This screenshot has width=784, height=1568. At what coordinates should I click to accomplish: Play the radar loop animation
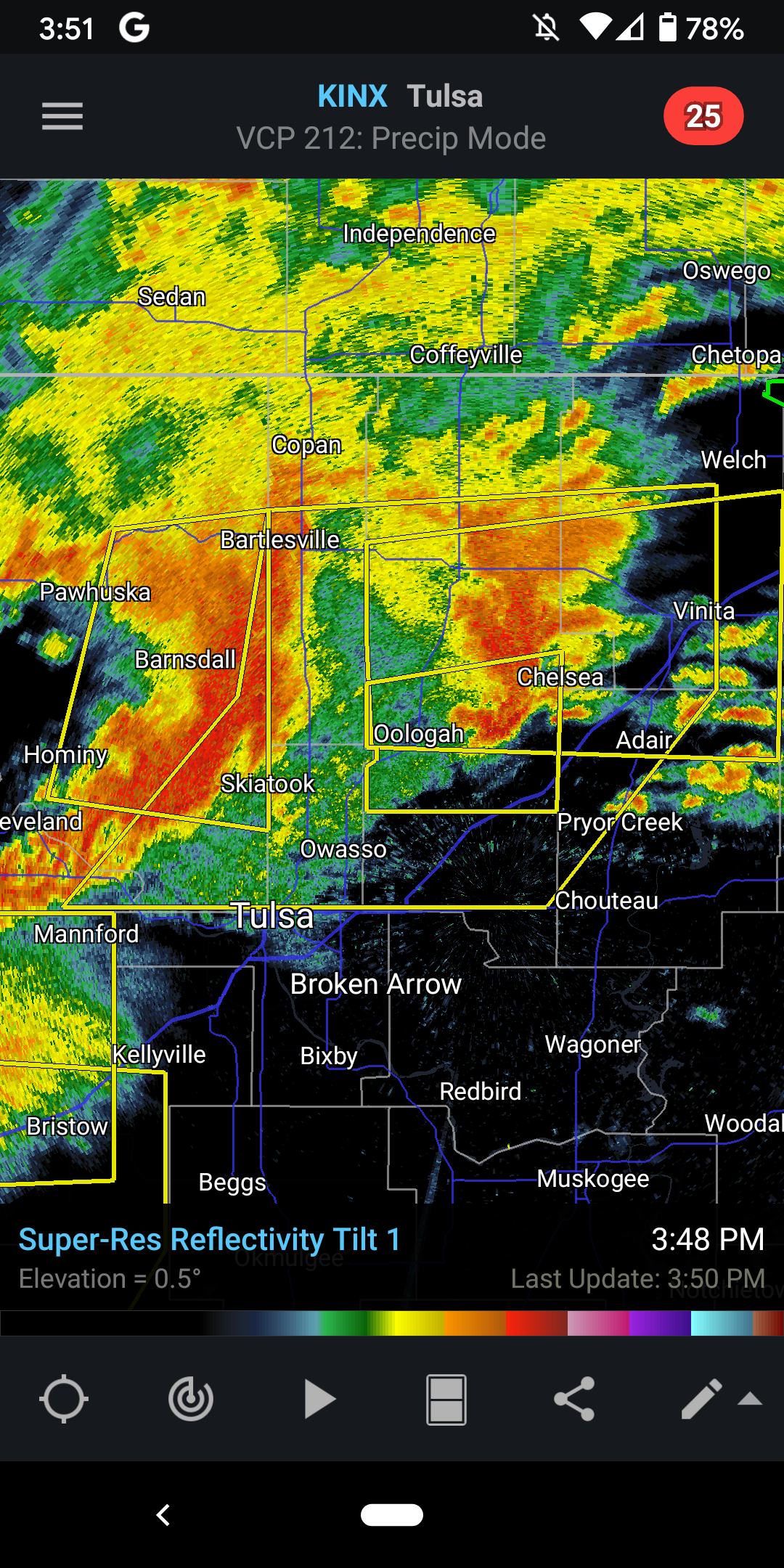319,1399
